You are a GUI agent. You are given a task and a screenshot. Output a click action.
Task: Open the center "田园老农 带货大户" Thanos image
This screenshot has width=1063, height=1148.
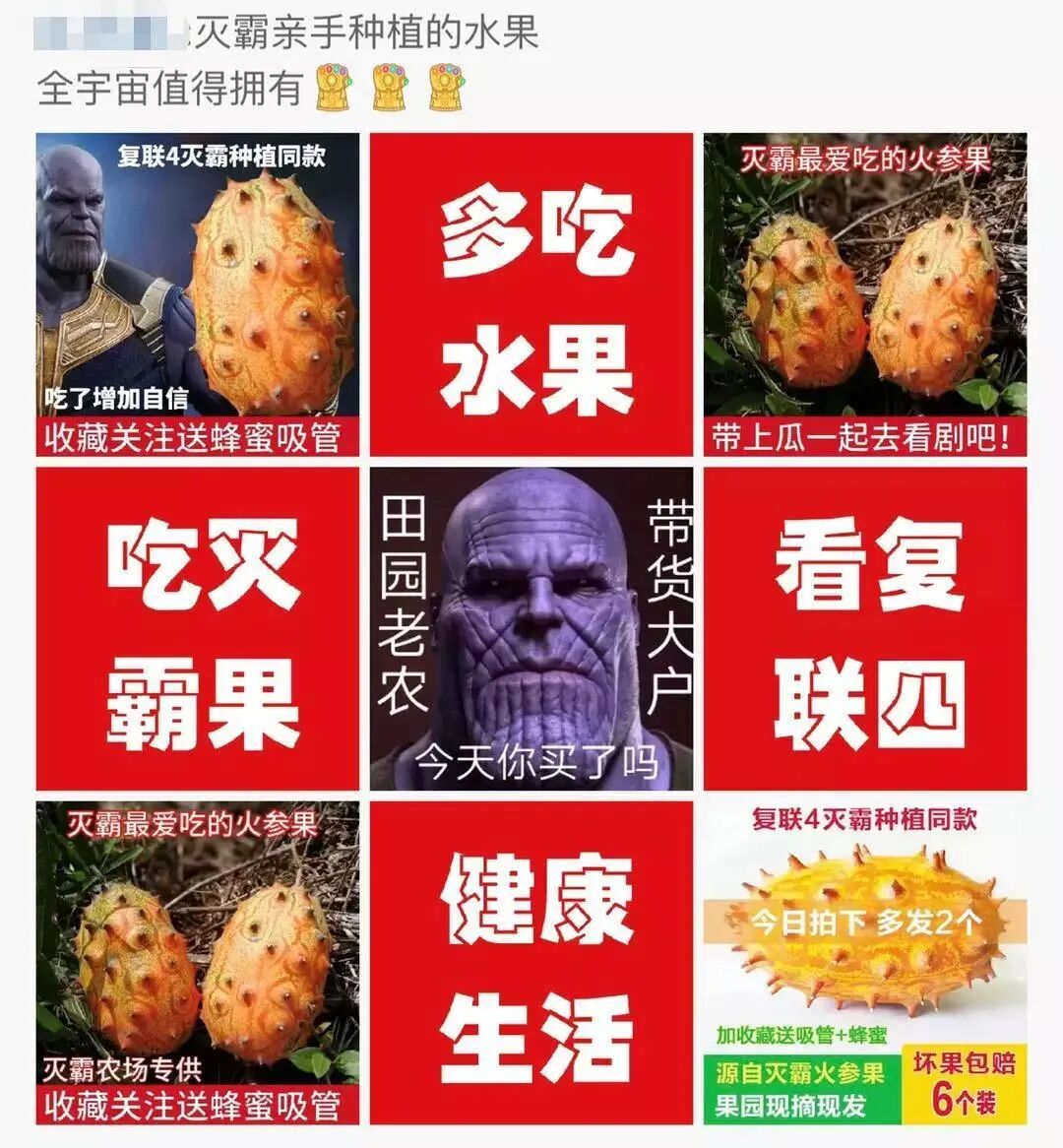point(531,629)
